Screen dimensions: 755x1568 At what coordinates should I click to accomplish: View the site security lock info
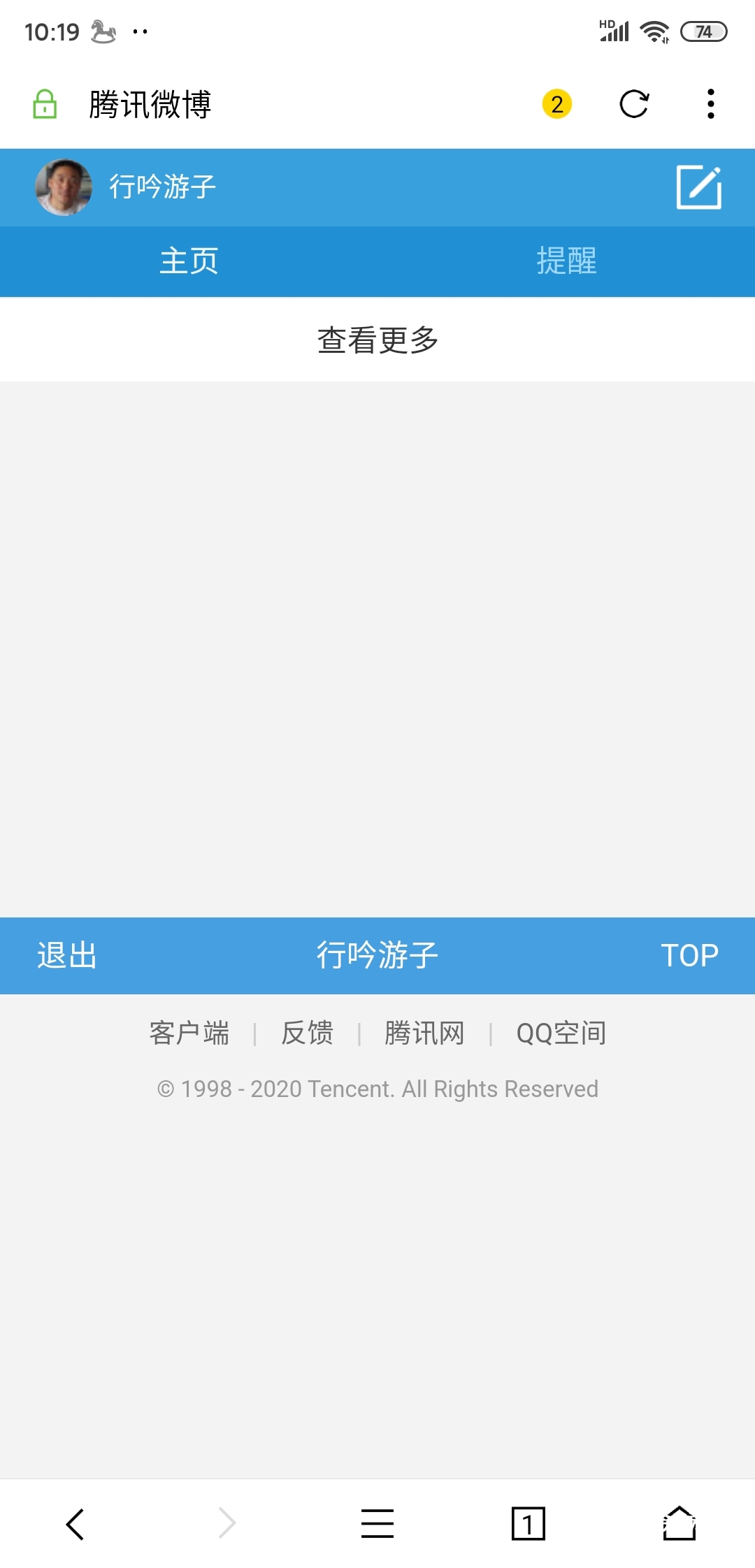pos(45,104)
